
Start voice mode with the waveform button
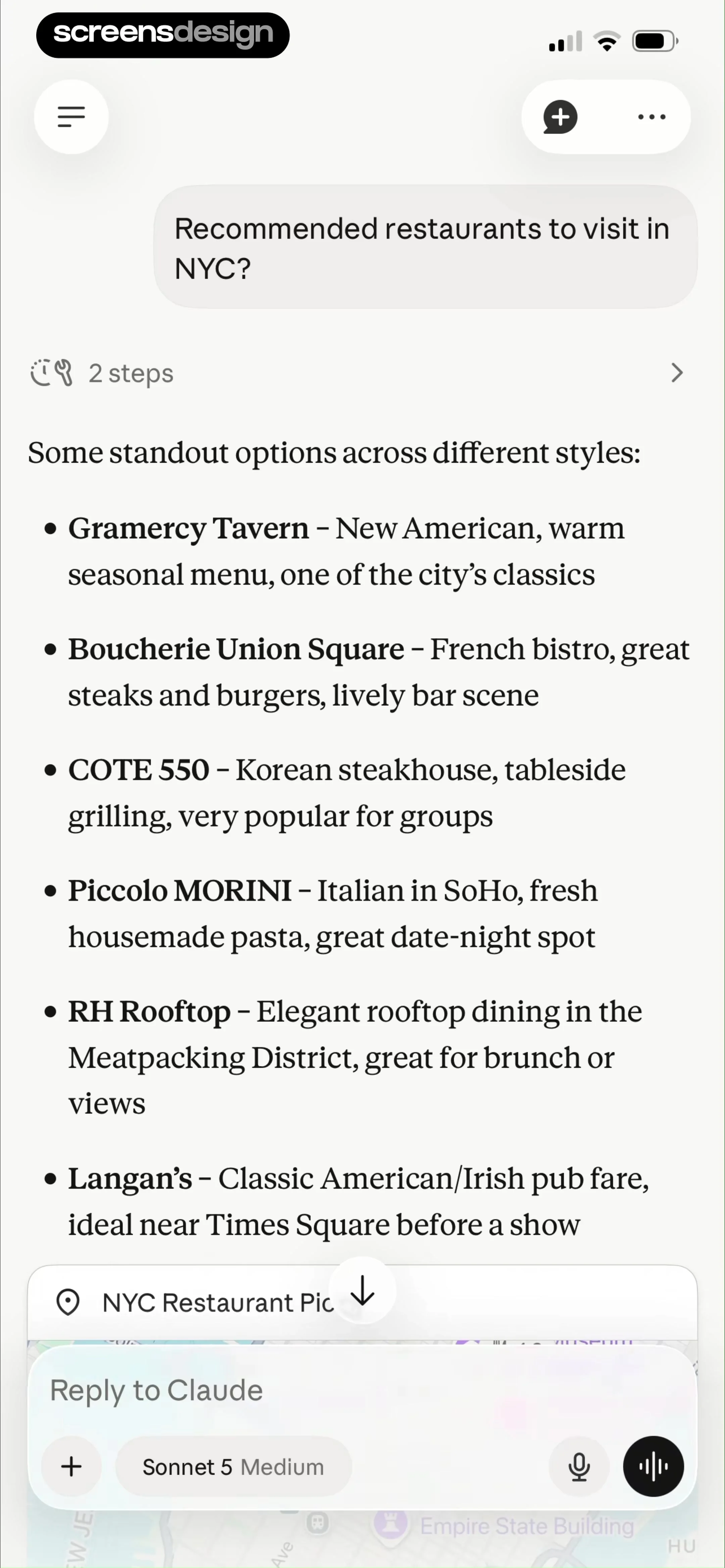pos(653,1466)
